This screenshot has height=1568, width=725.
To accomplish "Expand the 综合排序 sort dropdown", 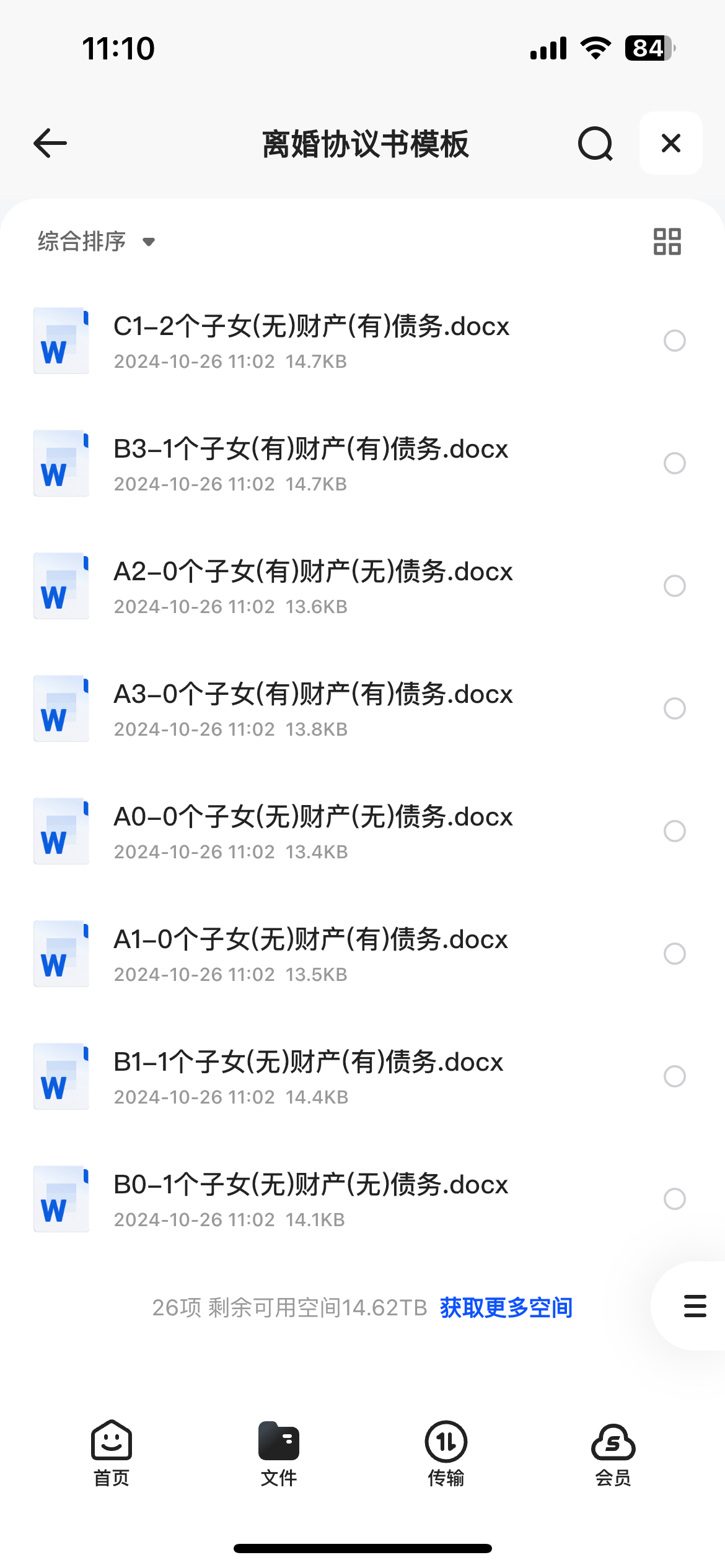I will 96,241.
